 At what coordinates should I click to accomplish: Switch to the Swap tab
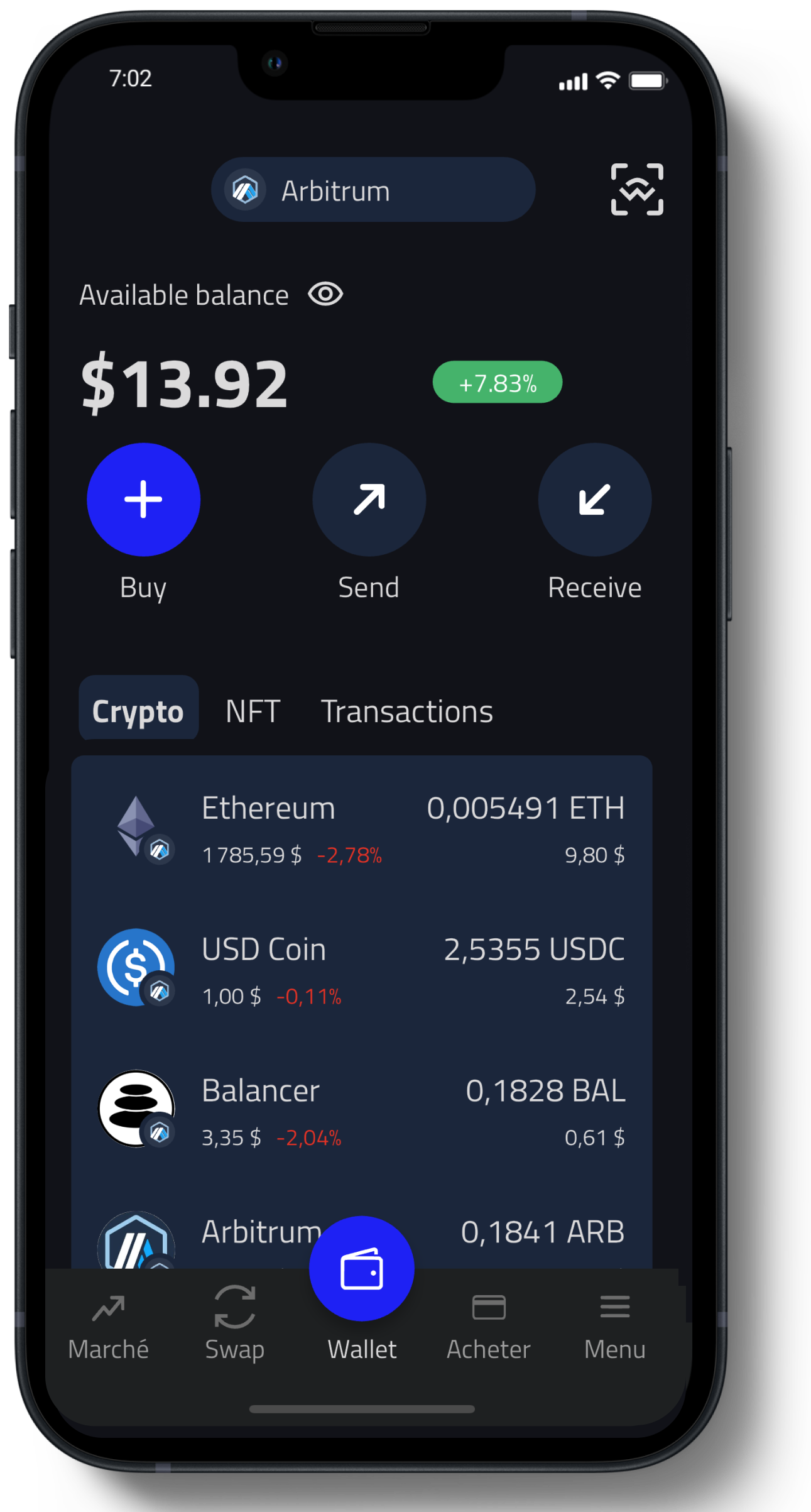tap(234, 1326)
